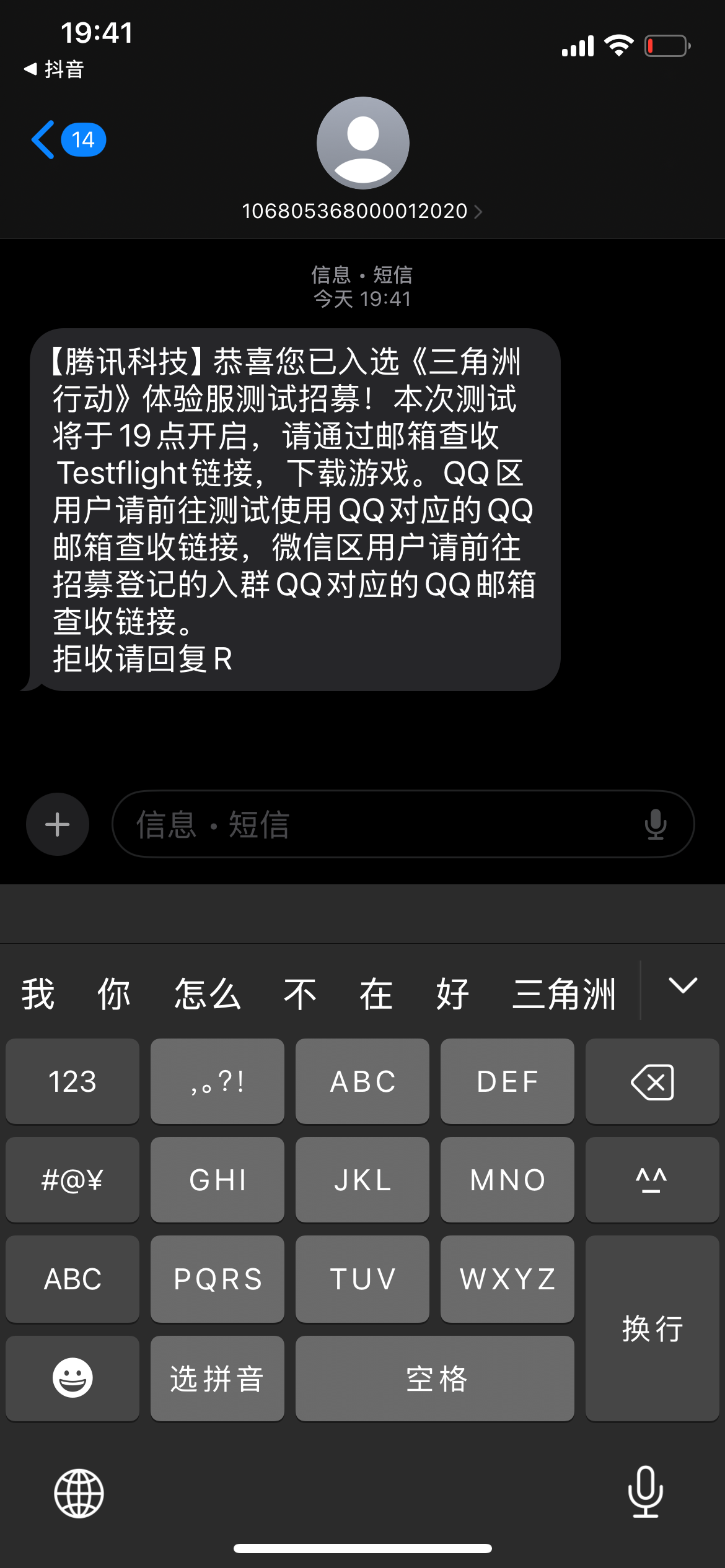
Task: Return to 抖音 app from status bar
Action: tap(55, 69)
